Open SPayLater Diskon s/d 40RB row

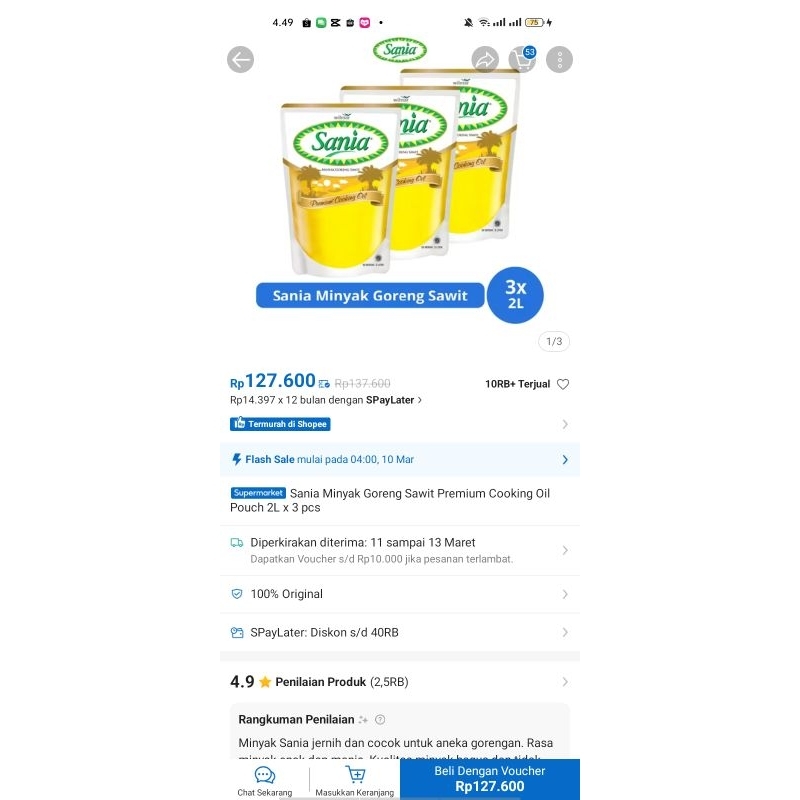point(400,633)
